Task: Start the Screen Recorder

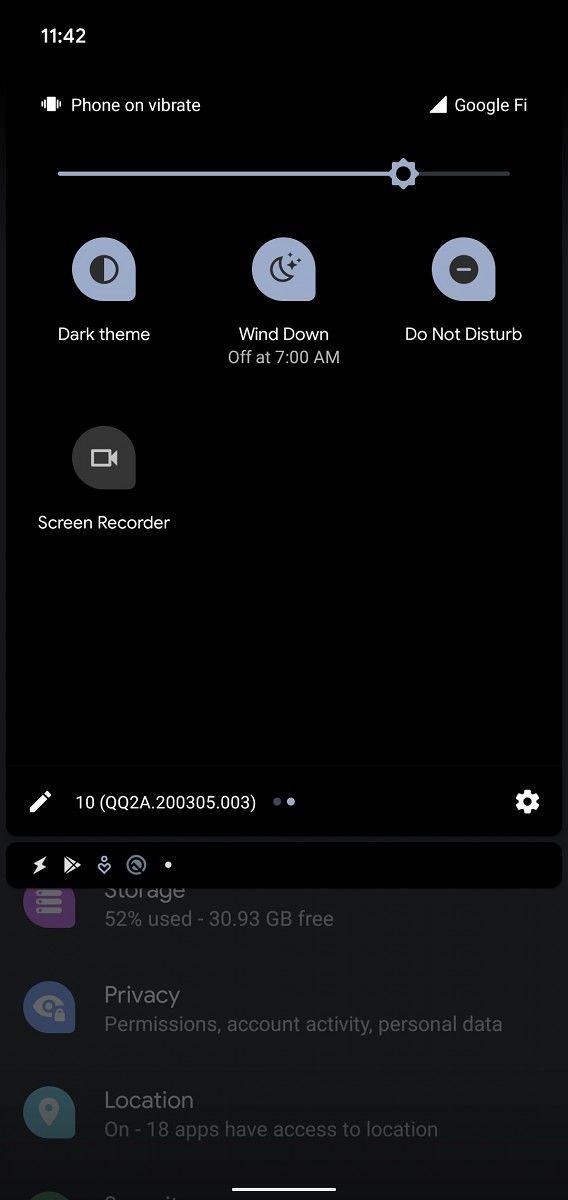Action: (104, 458)
